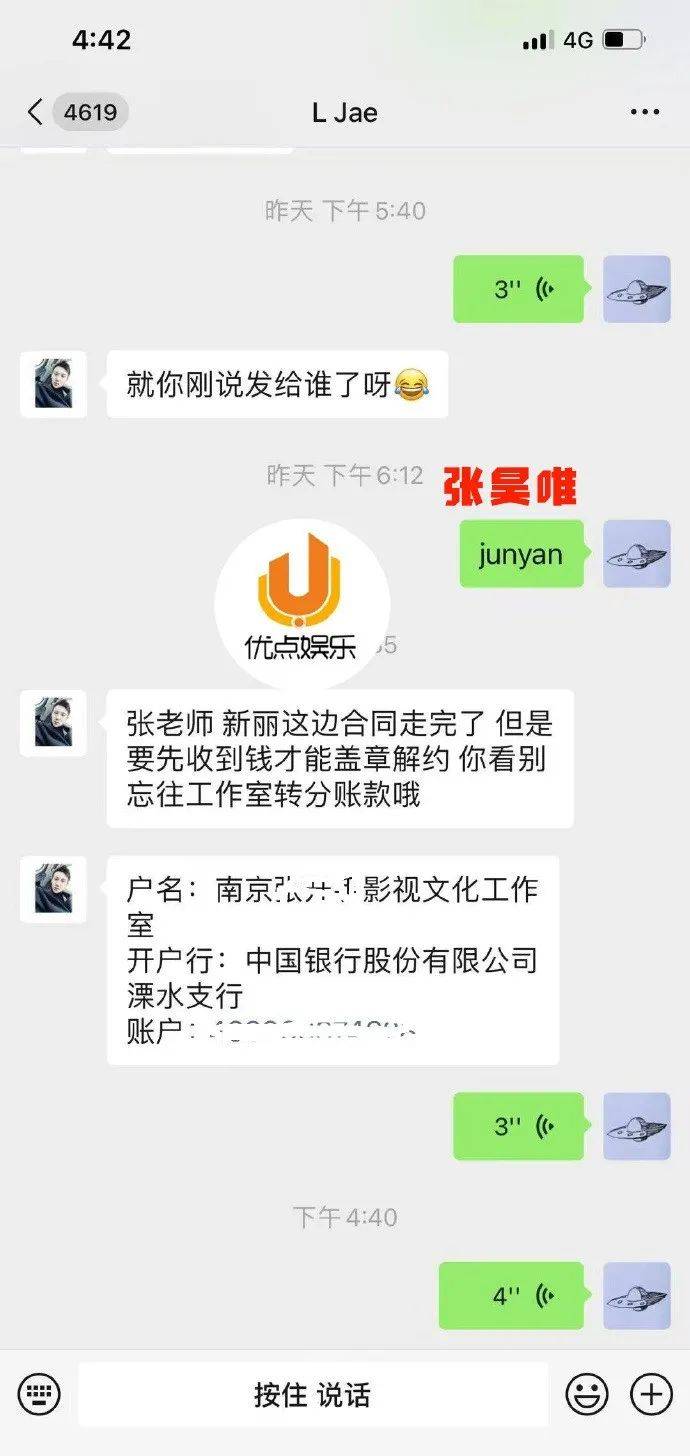
Task: Go back to the chat list
Action: tap(36, 112)
